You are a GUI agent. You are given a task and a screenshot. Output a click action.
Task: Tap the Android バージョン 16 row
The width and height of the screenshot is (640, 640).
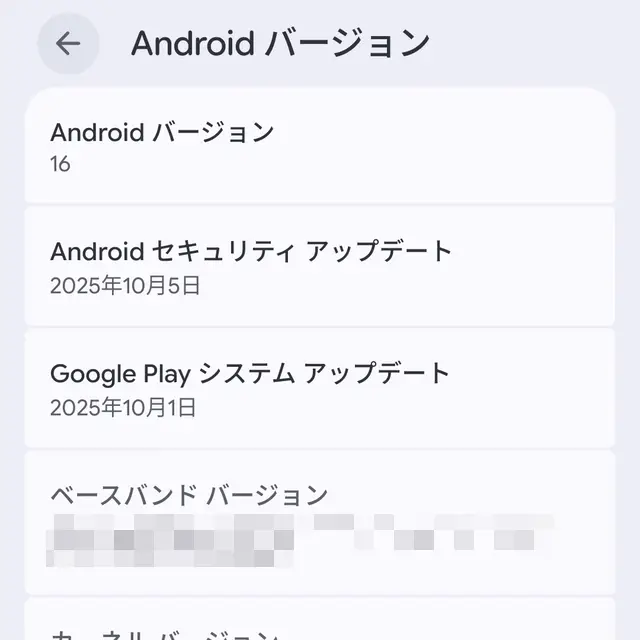tap(318, 146)
